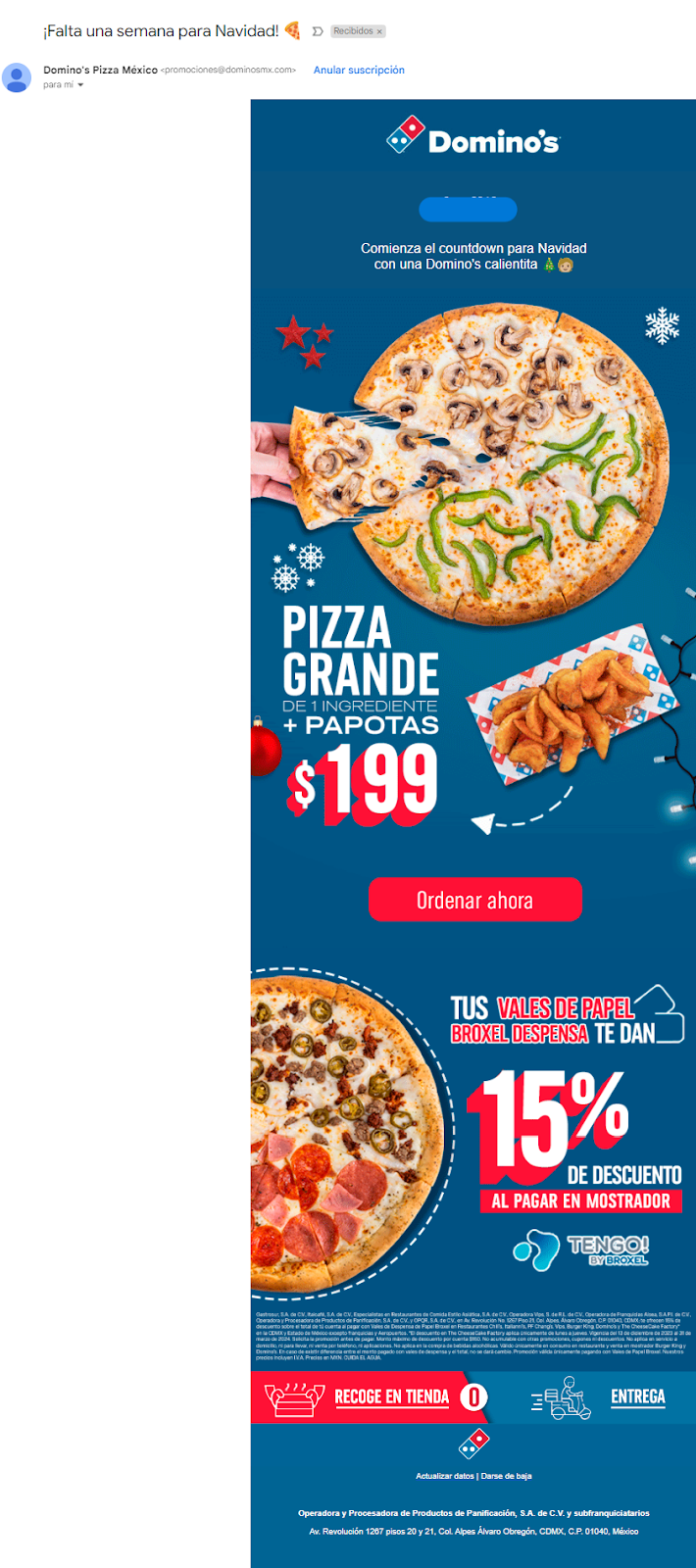Viewport: 696px width, 1568px height.
Task: Remove the Recibidos label with its X
Action: point(379,31)
